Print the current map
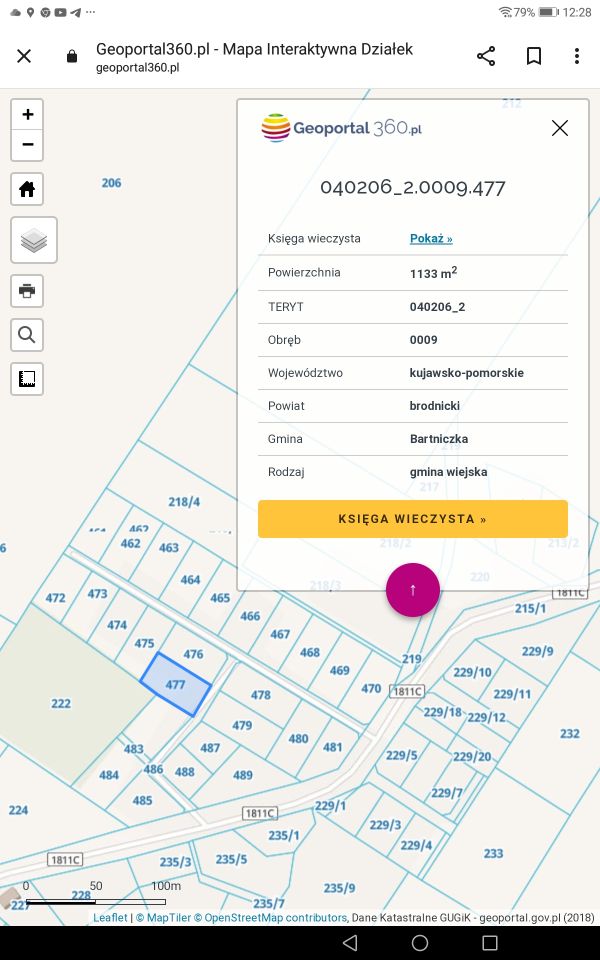The image size is (600, 960). pyautogui.click(x=27, y=291)
